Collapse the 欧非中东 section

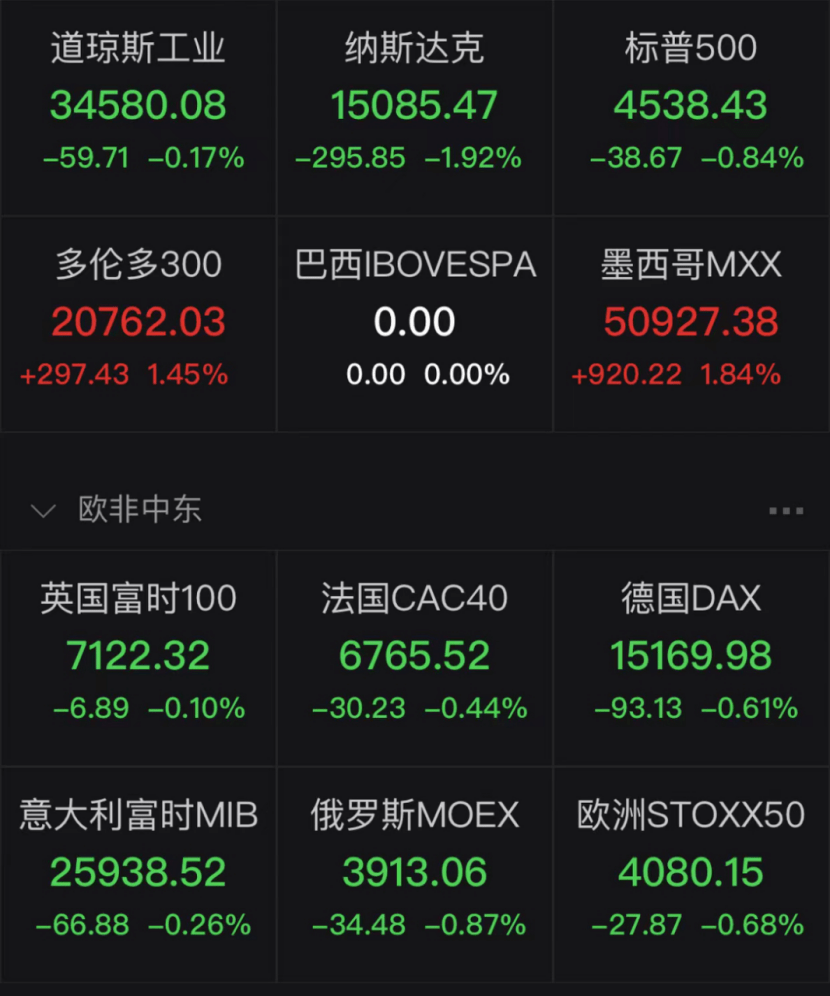point(43,511)
